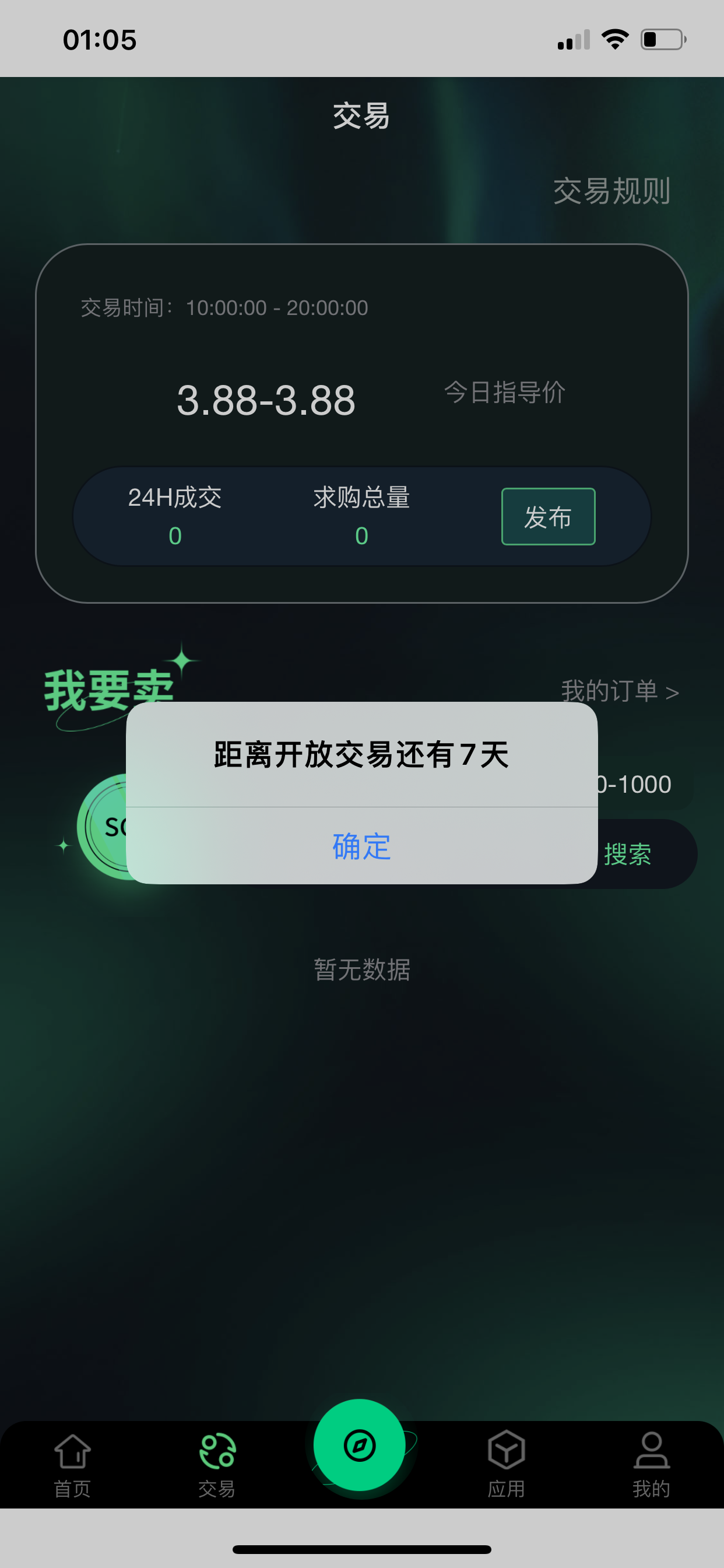The width and height of the screenshot is (724, 1568).
Task: Tap the 搜索 search button
Action: [x=627, y=854]
